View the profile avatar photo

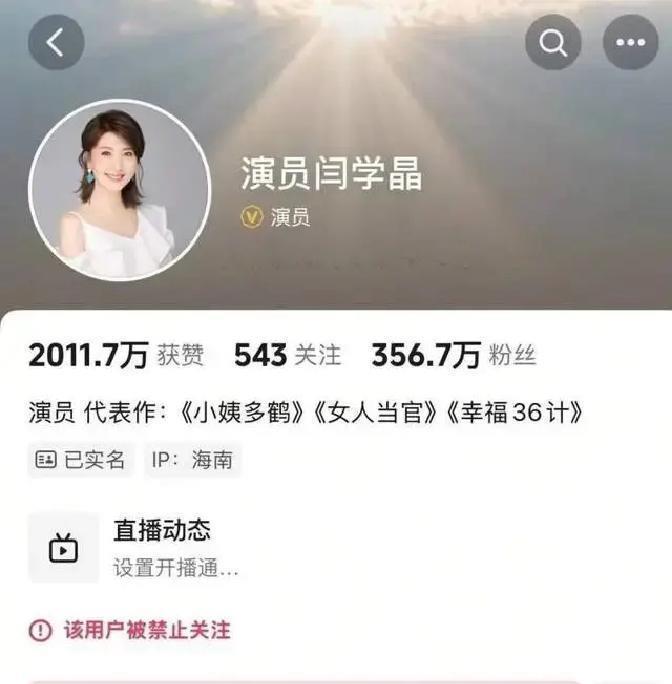click(120, 190)
